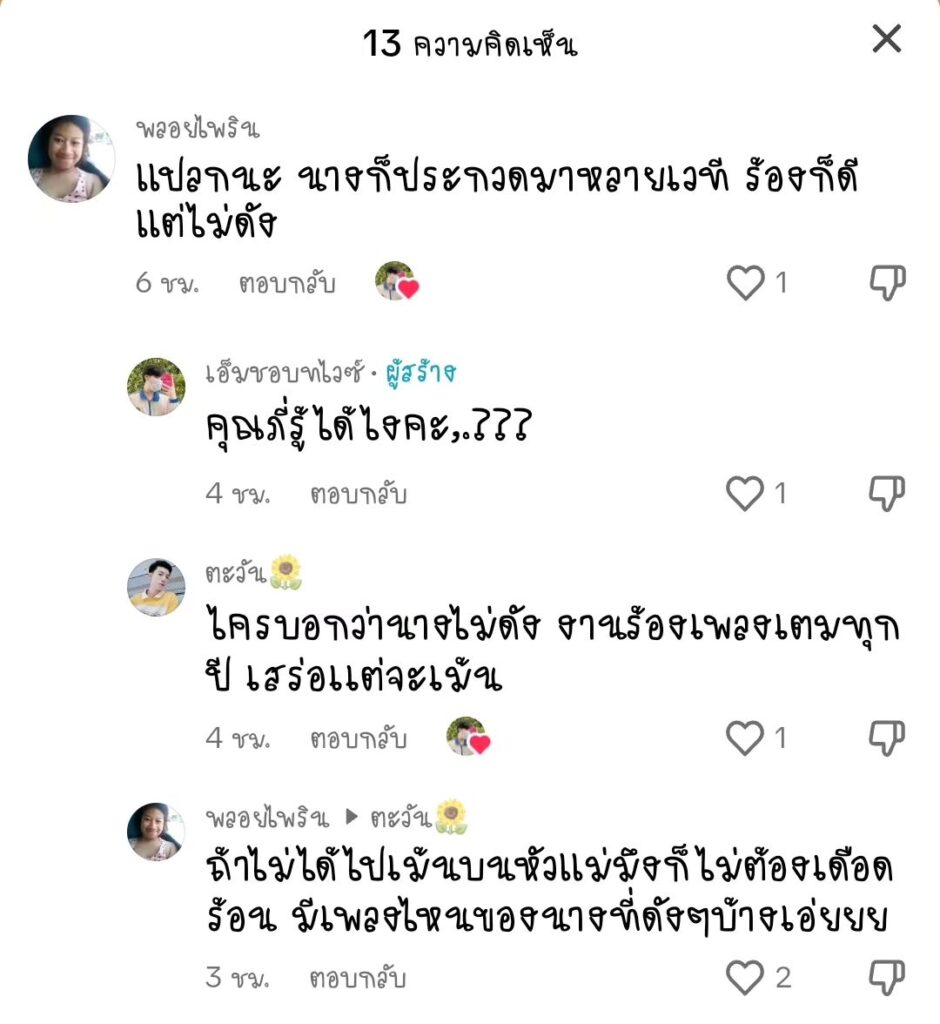Open พลอยไพริน's username on the first comment
The height and width of the screenshot is (1024, 940).
coord(198,129)
